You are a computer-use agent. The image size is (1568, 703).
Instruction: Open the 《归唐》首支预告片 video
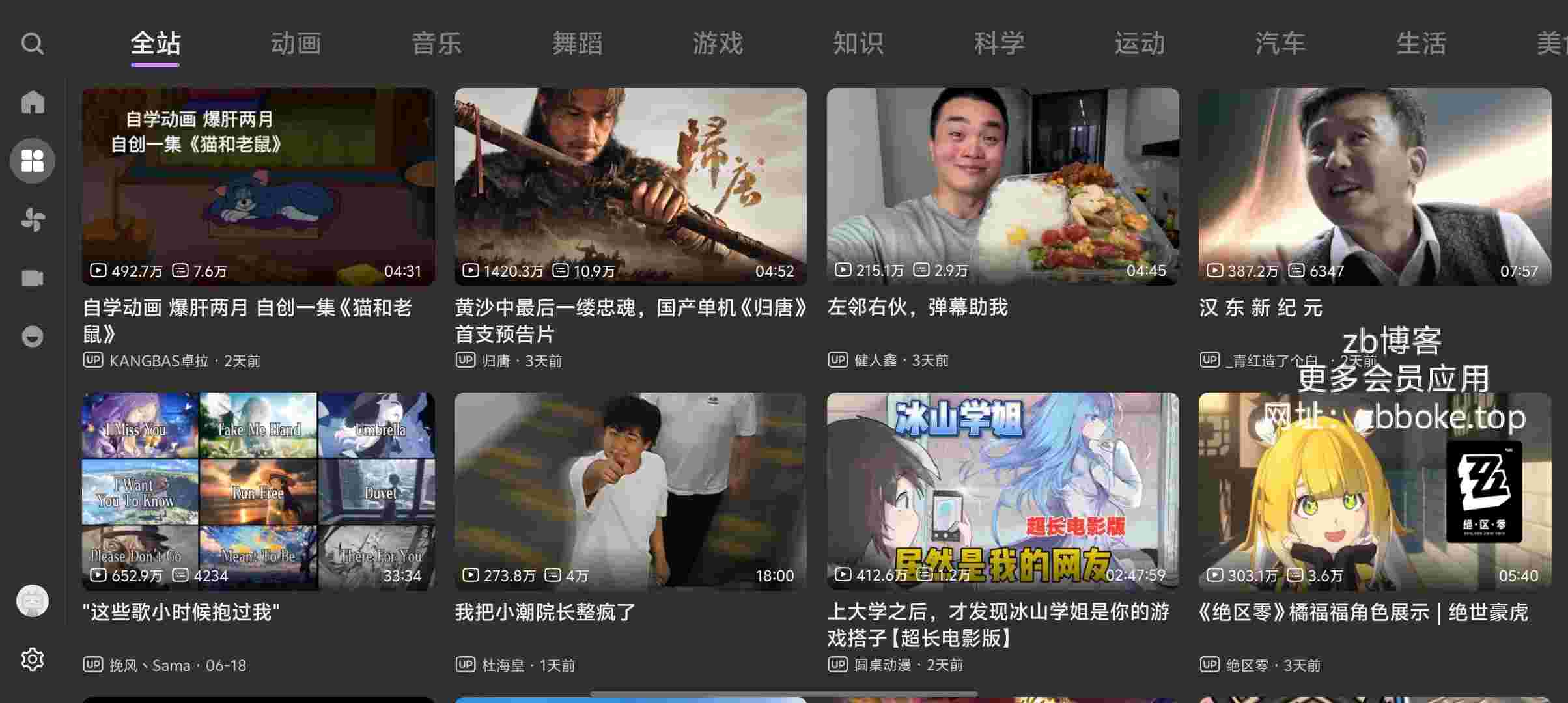pyautogui.click(x=630, y=187)
